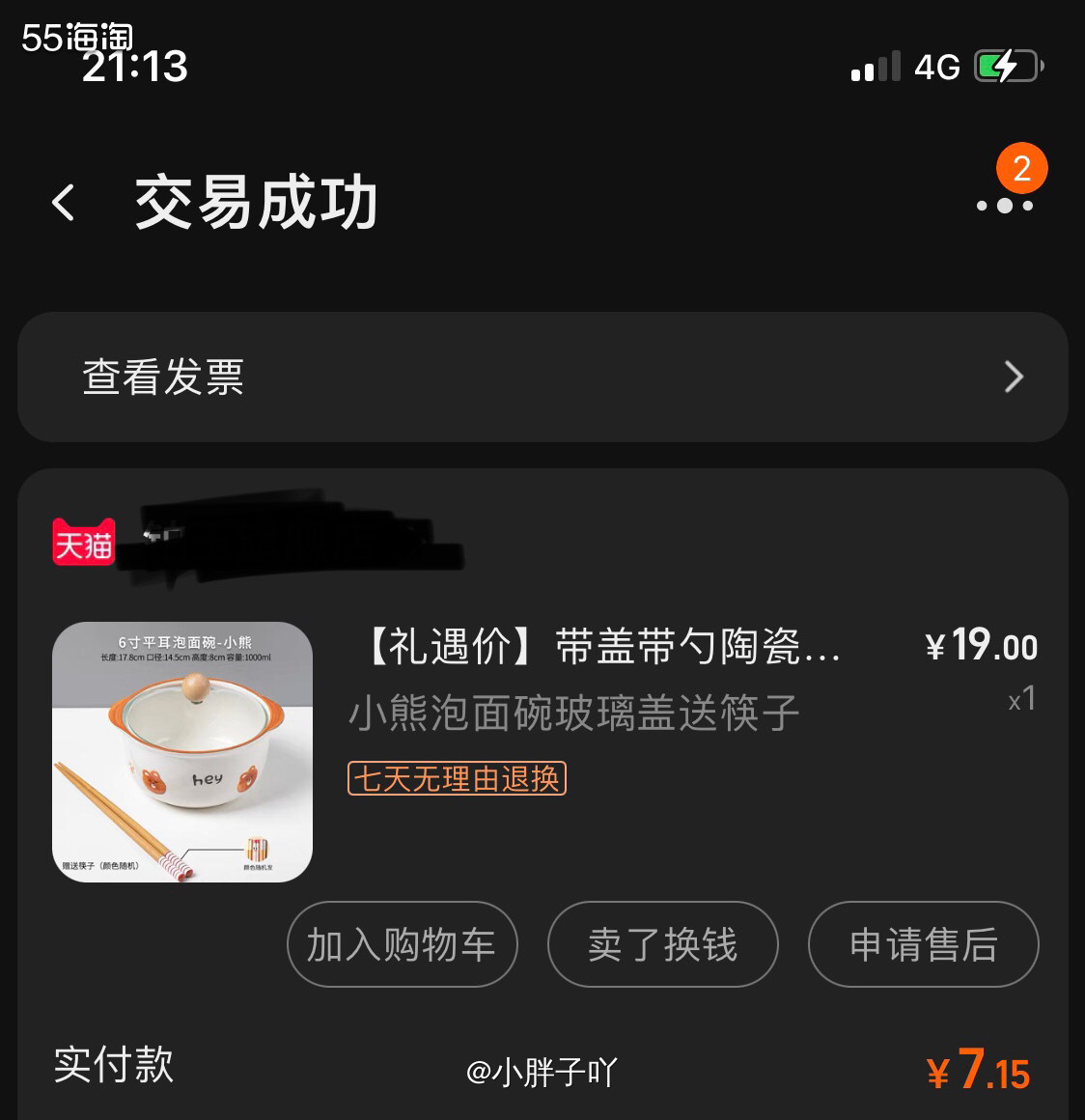Screen dimensions: 1085x1120
Task: Open 查看发票 via the right chevron
Action: (x=1012, y=377)
